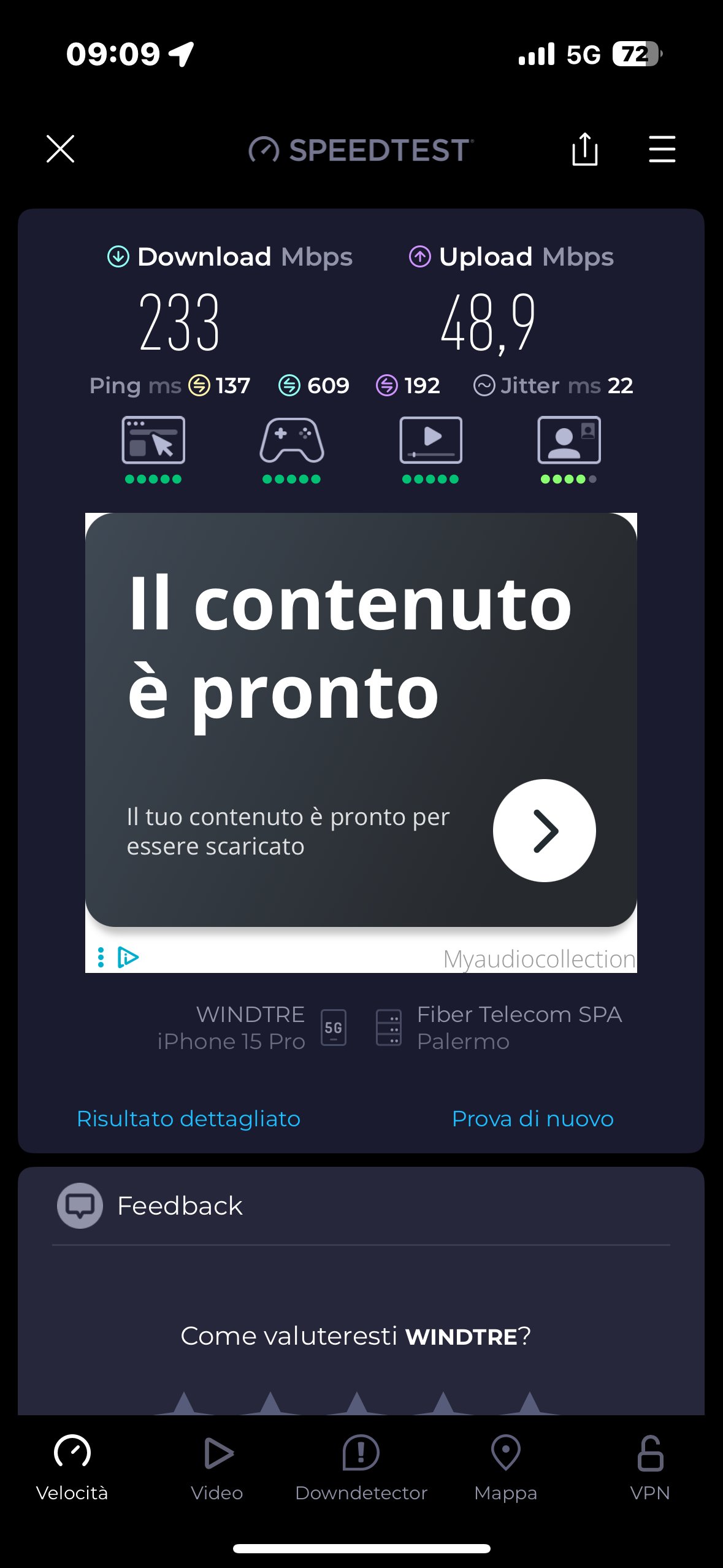Select the Velocità tab
This screenshot has height=1568, width=723.
coord(72,1467)
